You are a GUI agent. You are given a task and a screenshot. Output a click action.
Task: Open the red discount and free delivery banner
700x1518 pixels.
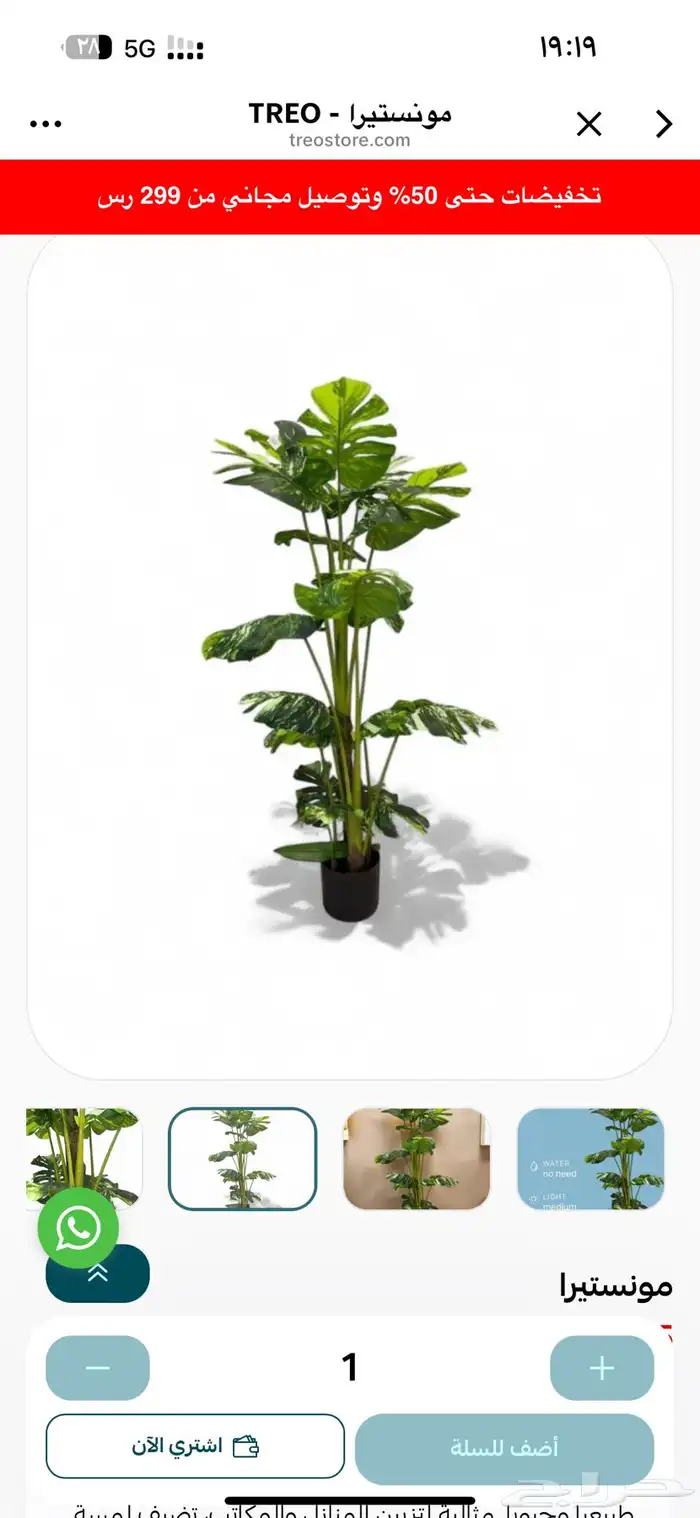click(350, 197)
